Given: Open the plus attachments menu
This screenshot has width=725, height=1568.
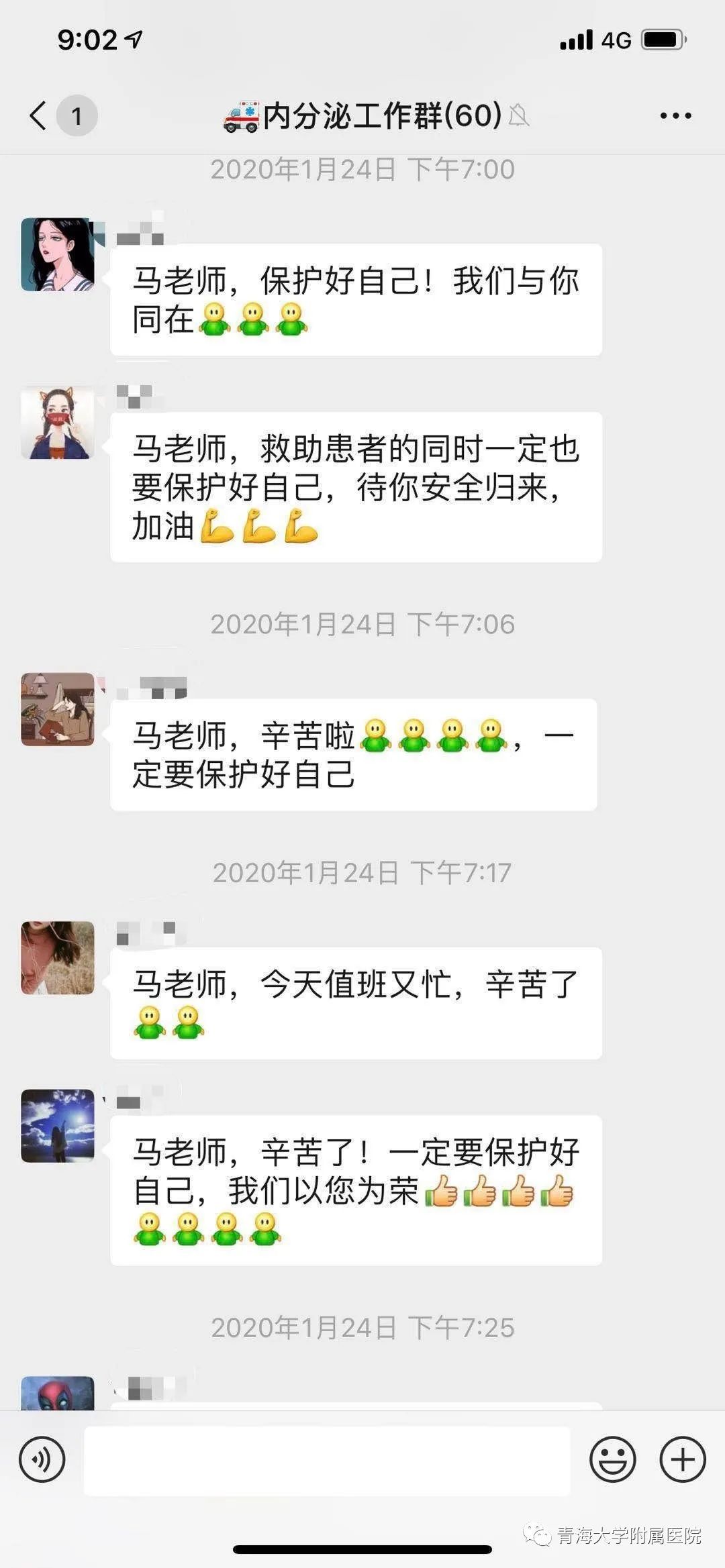Looking at the screenshot, I should click(x=683, y=1459).
